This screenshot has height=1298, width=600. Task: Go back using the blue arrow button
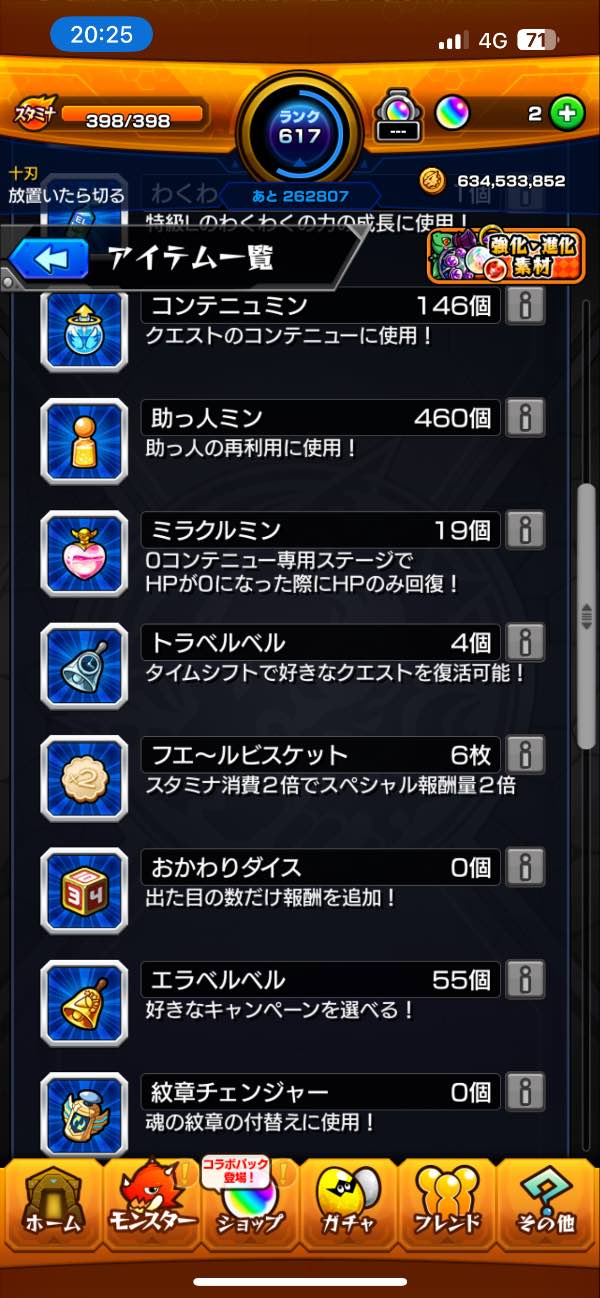pyautogui.click(x=43, y=260)
